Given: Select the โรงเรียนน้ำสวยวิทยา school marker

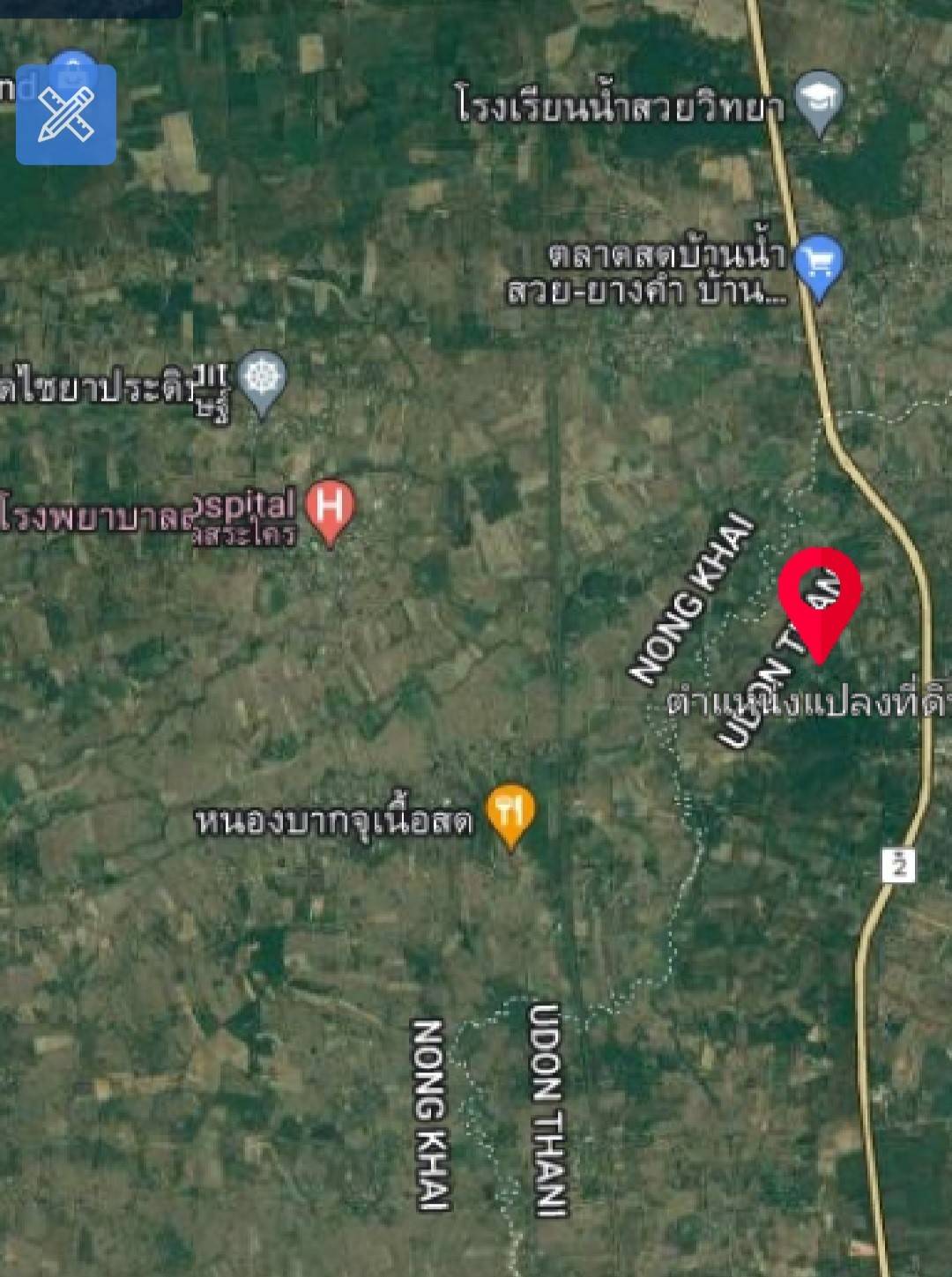Looking at the screenshot, I should pos(819,100).
